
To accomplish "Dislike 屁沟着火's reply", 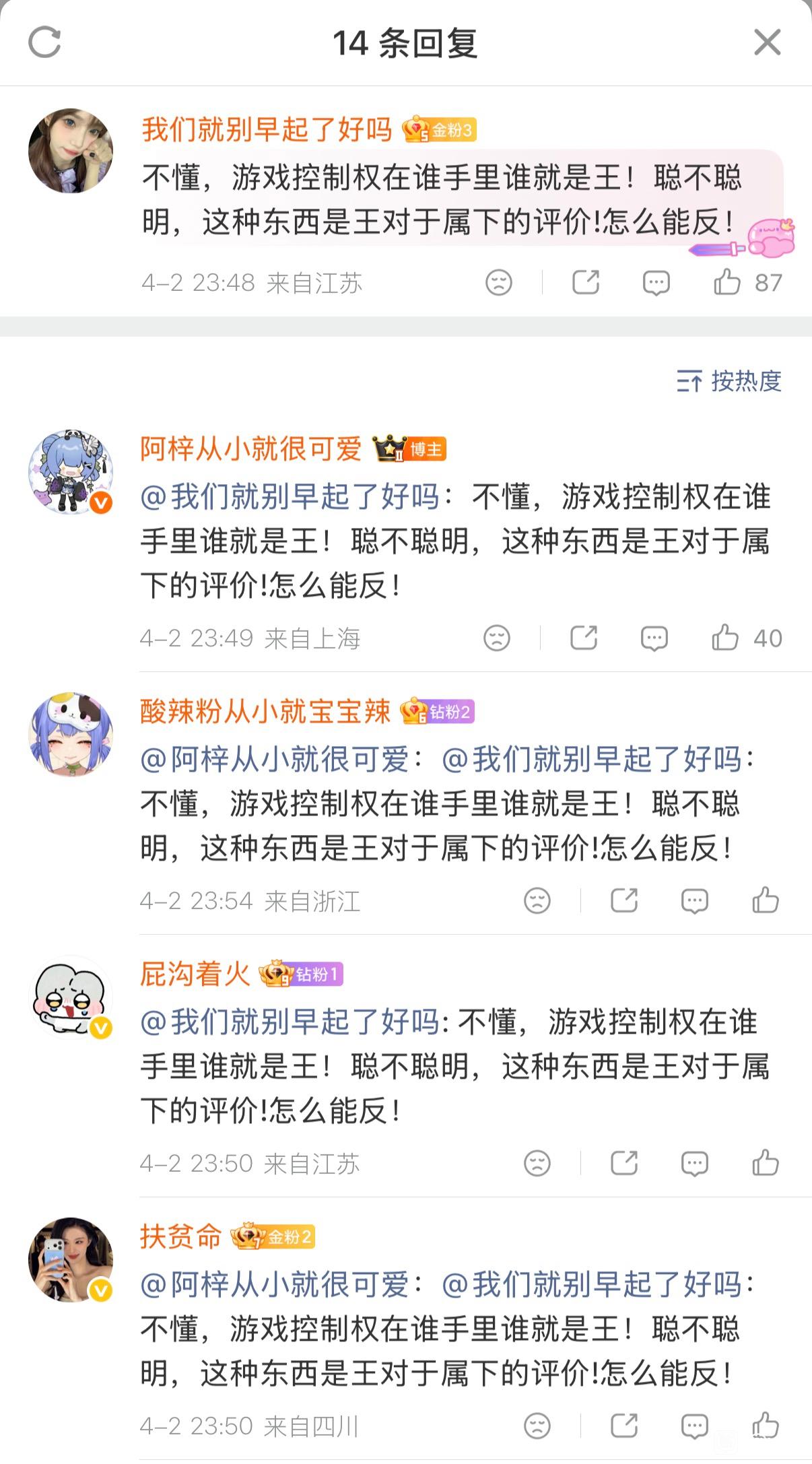I will click(x=537, y=1163).
